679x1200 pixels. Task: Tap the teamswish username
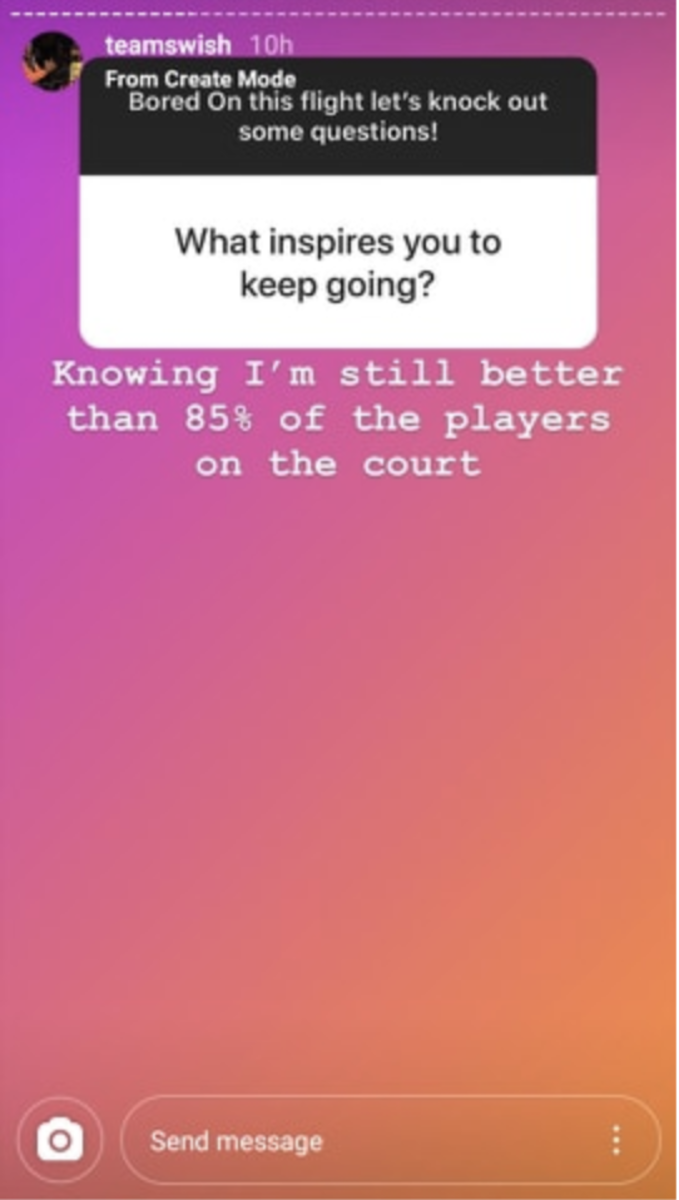pyautogui.click(x=167, y=46)
